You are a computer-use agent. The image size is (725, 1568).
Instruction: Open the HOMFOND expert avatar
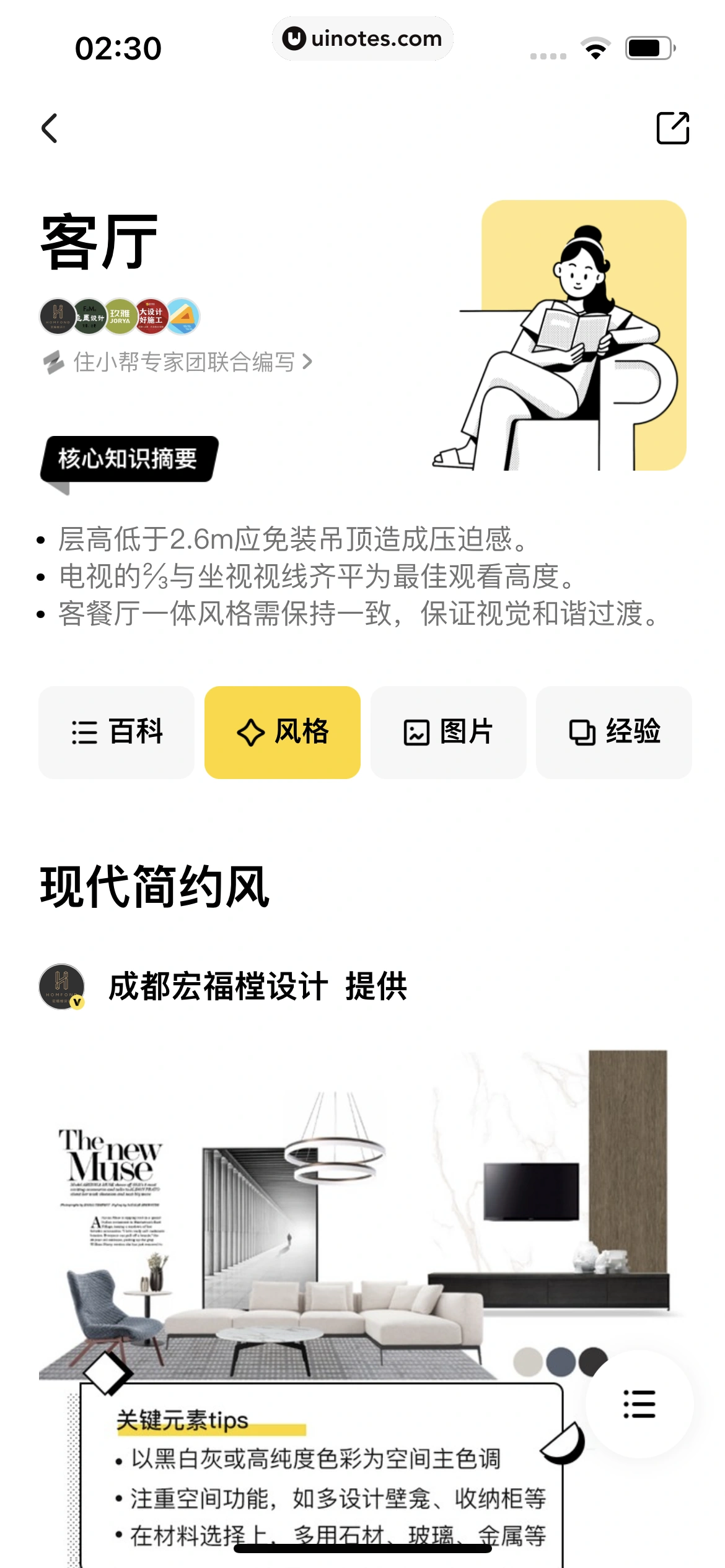[x=57, y=317]
